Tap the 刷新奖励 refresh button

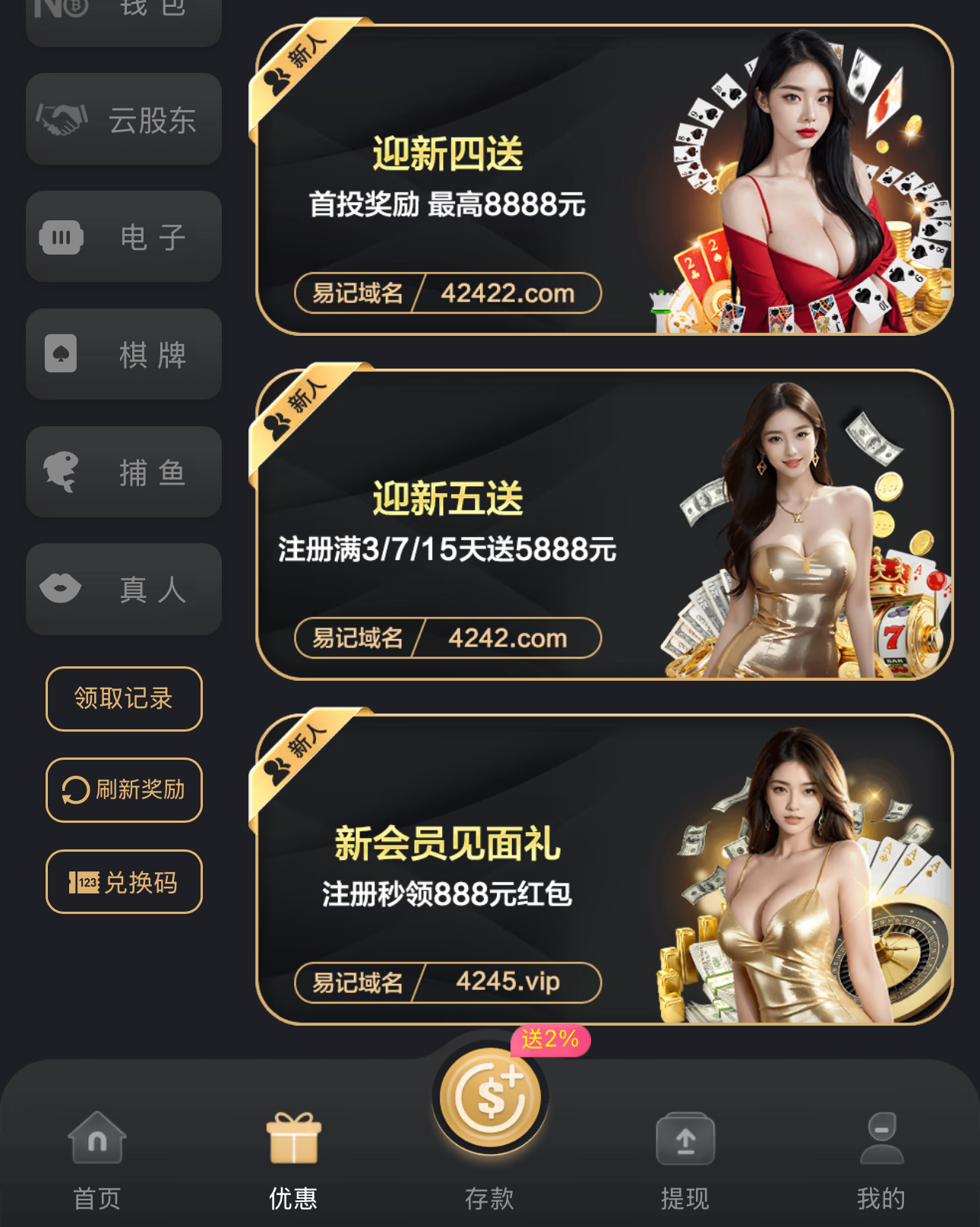[124, 790]
